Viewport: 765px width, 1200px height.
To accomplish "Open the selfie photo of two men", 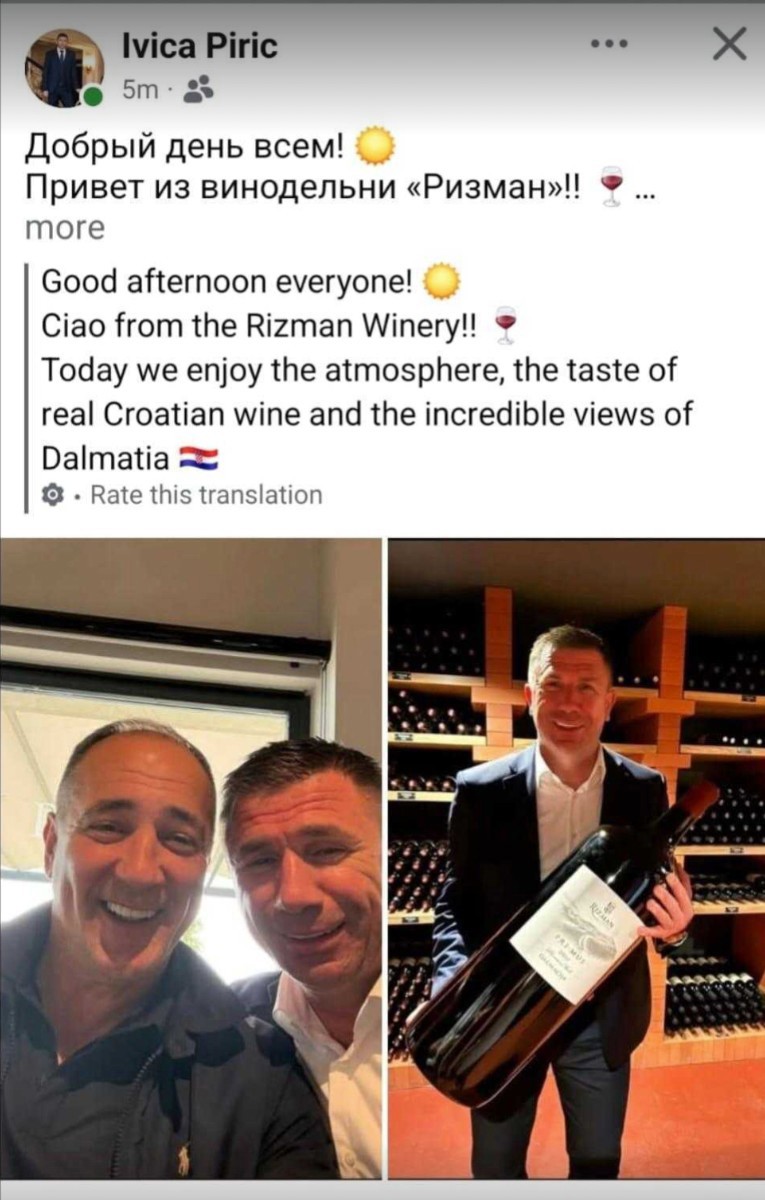I will click(191, 859).
